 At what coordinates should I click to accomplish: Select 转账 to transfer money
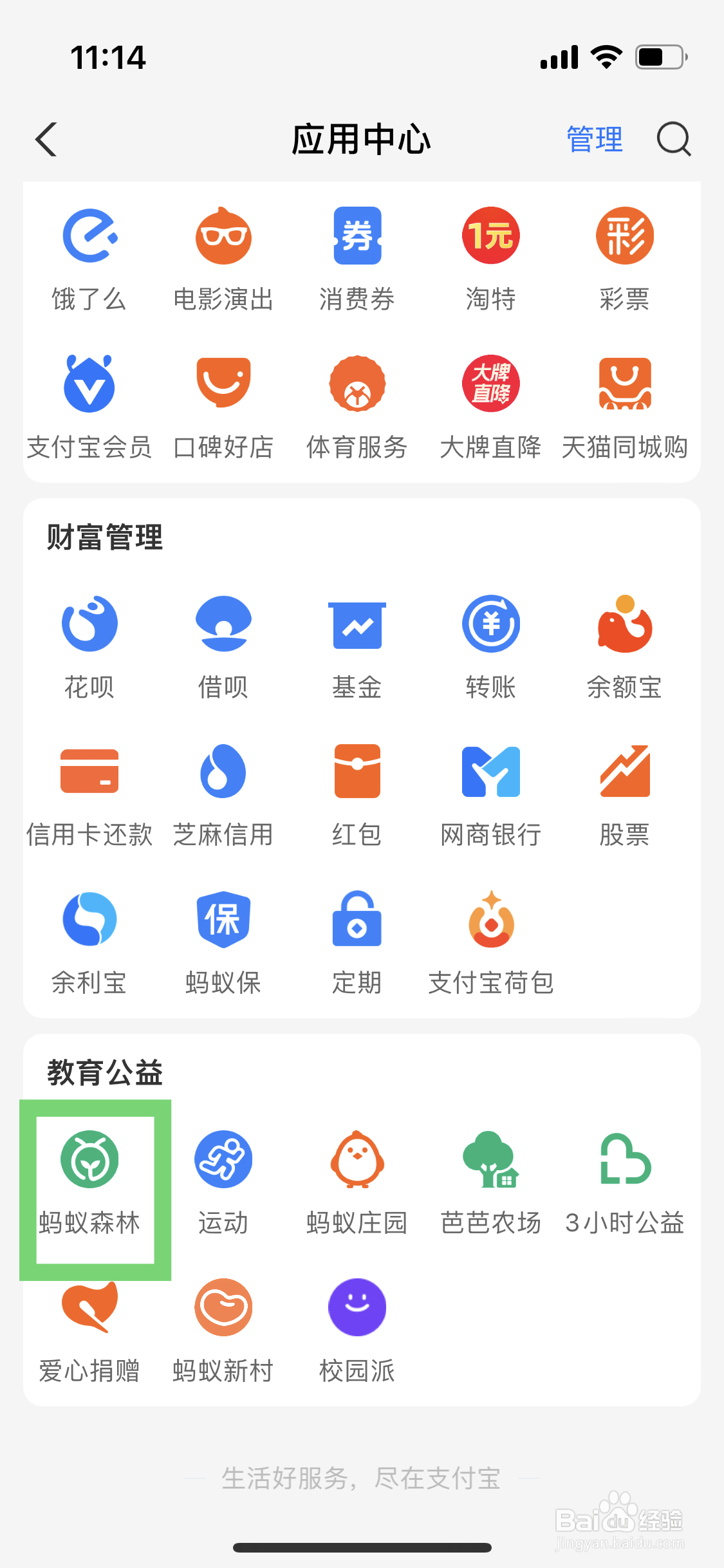tap(491, 648)
